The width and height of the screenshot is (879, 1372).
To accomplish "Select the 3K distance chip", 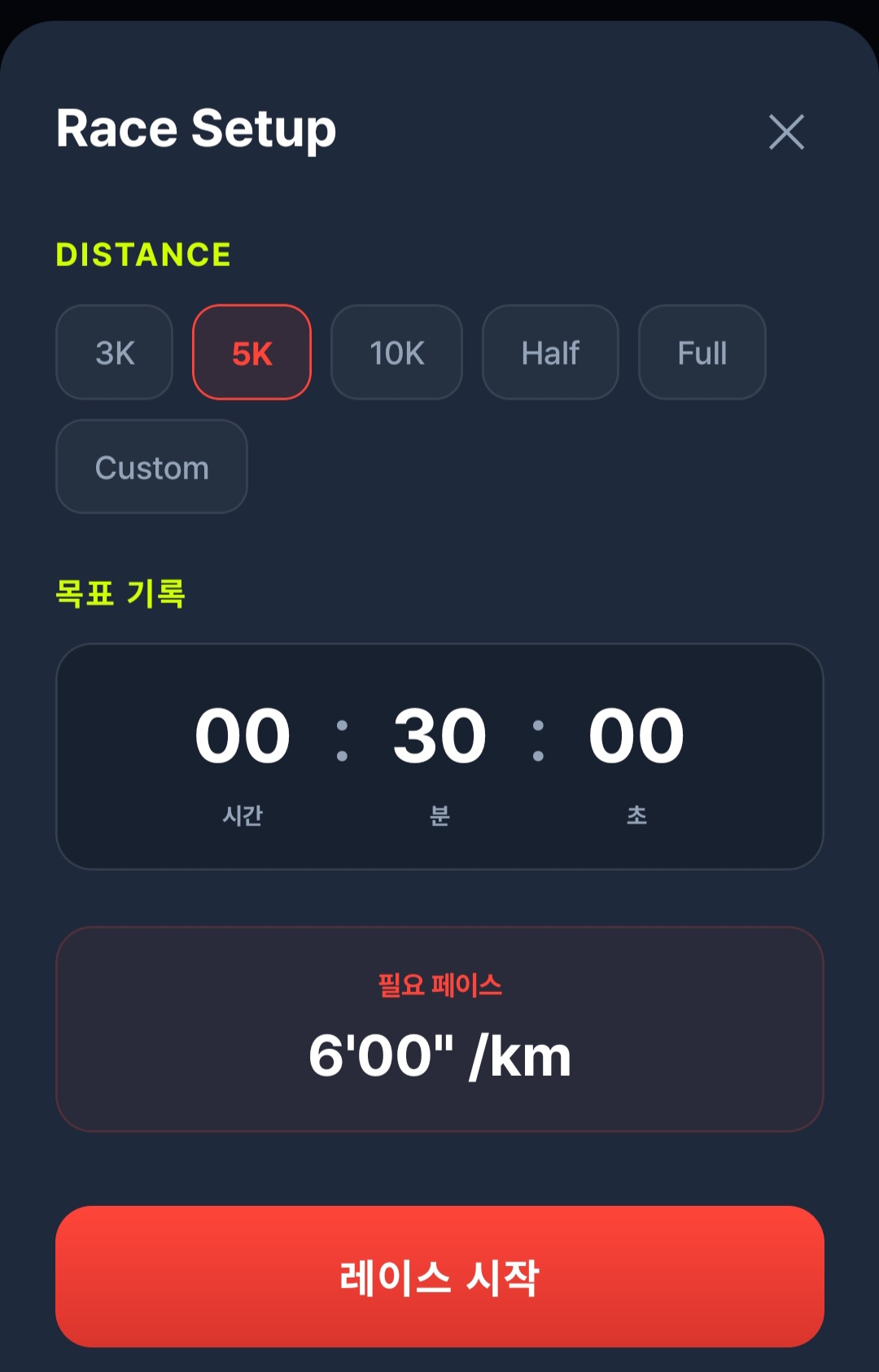I will [114, 352].
